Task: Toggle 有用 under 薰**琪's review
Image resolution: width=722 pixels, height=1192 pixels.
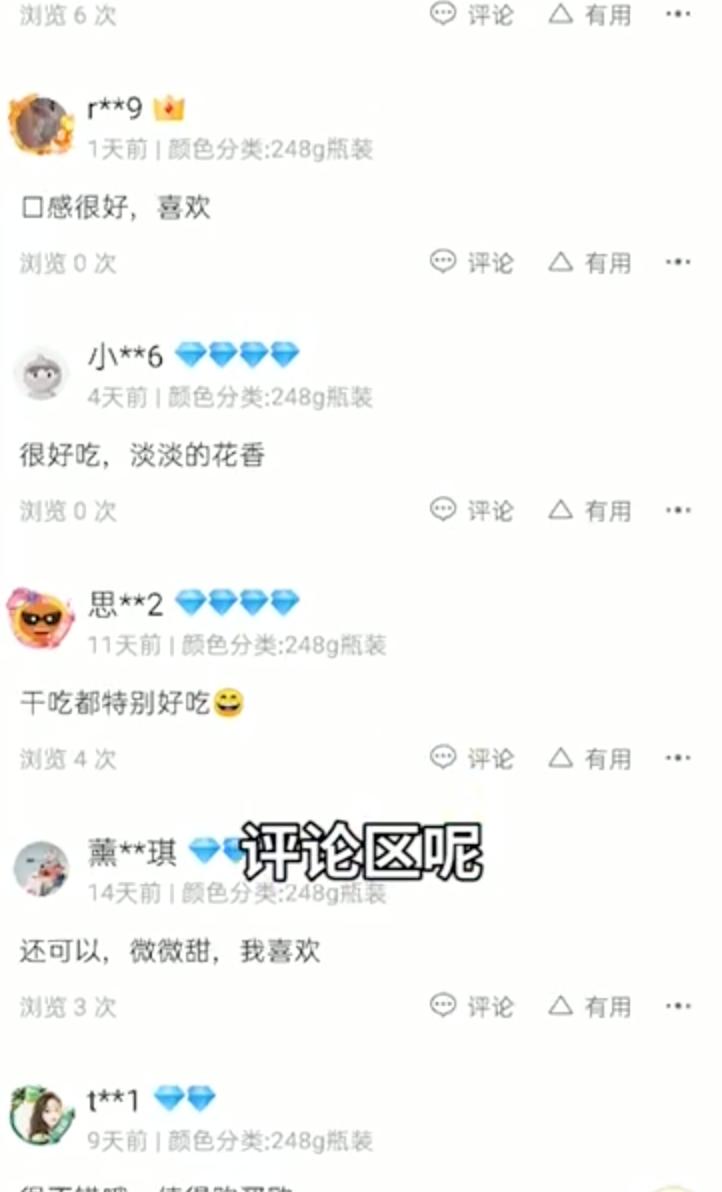Action: 590,1007
